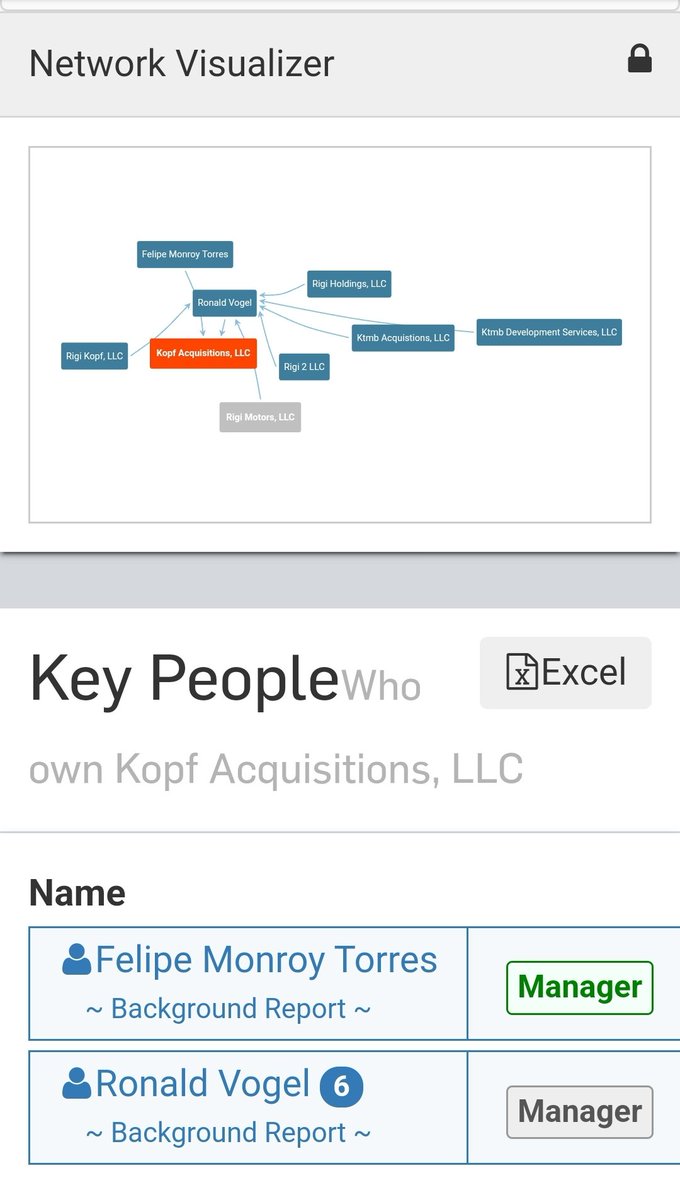Select Rigi Holdings, LLC node
The height and width of the screenshot is (1200, 680).
[x=348, y=284]
